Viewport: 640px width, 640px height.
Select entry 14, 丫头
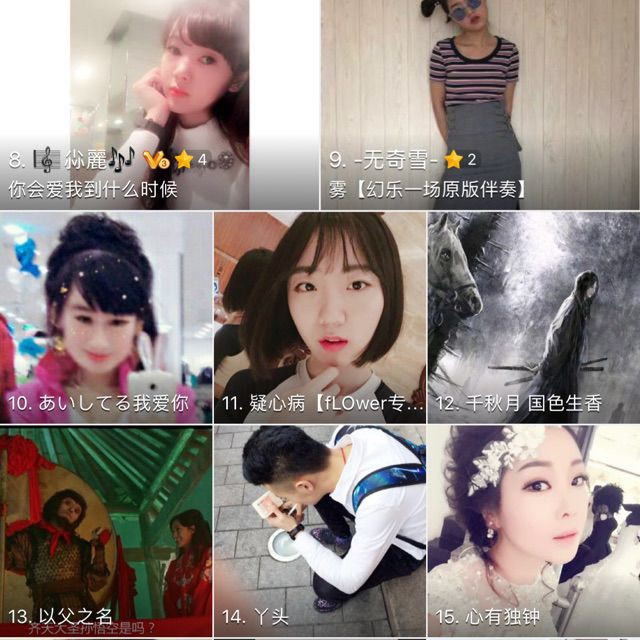pyautogui.click(x=319, y=530)
